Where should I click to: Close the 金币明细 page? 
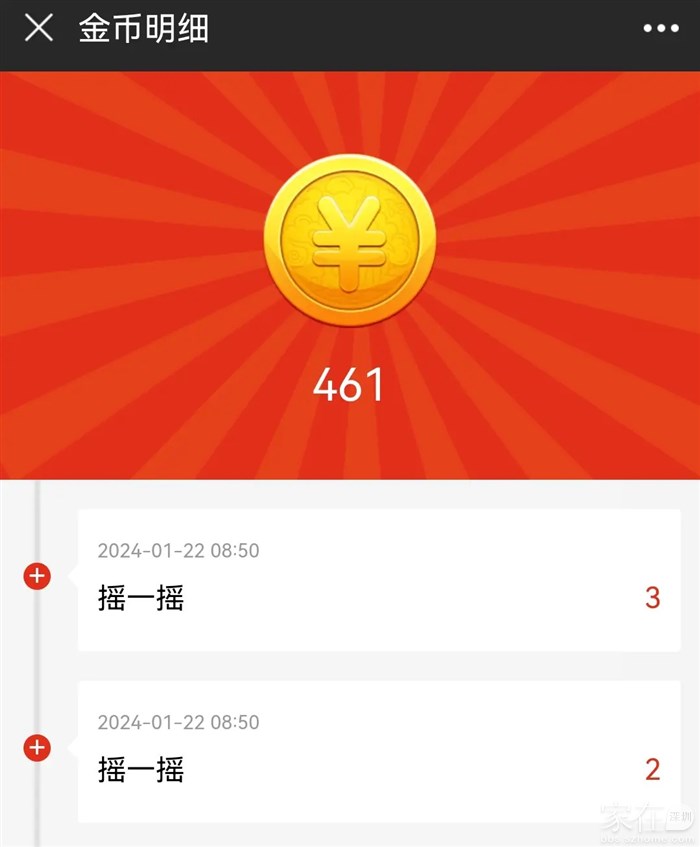tap(38, 28)
